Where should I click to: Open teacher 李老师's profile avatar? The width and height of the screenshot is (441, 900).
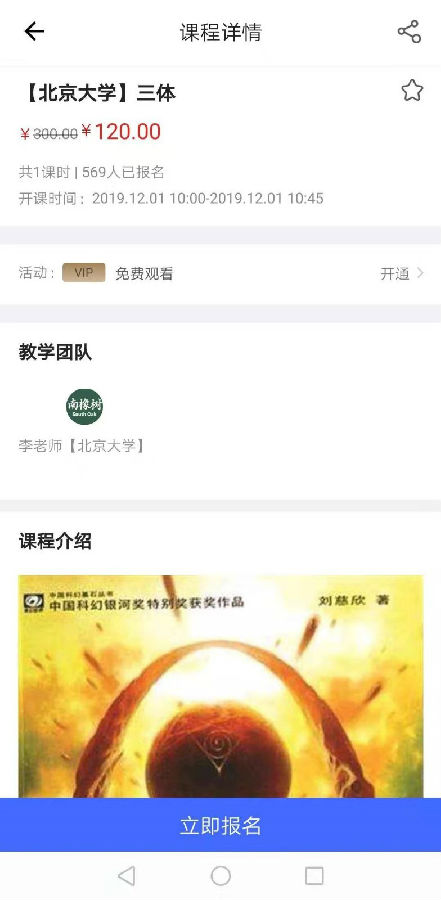[84, 406]
